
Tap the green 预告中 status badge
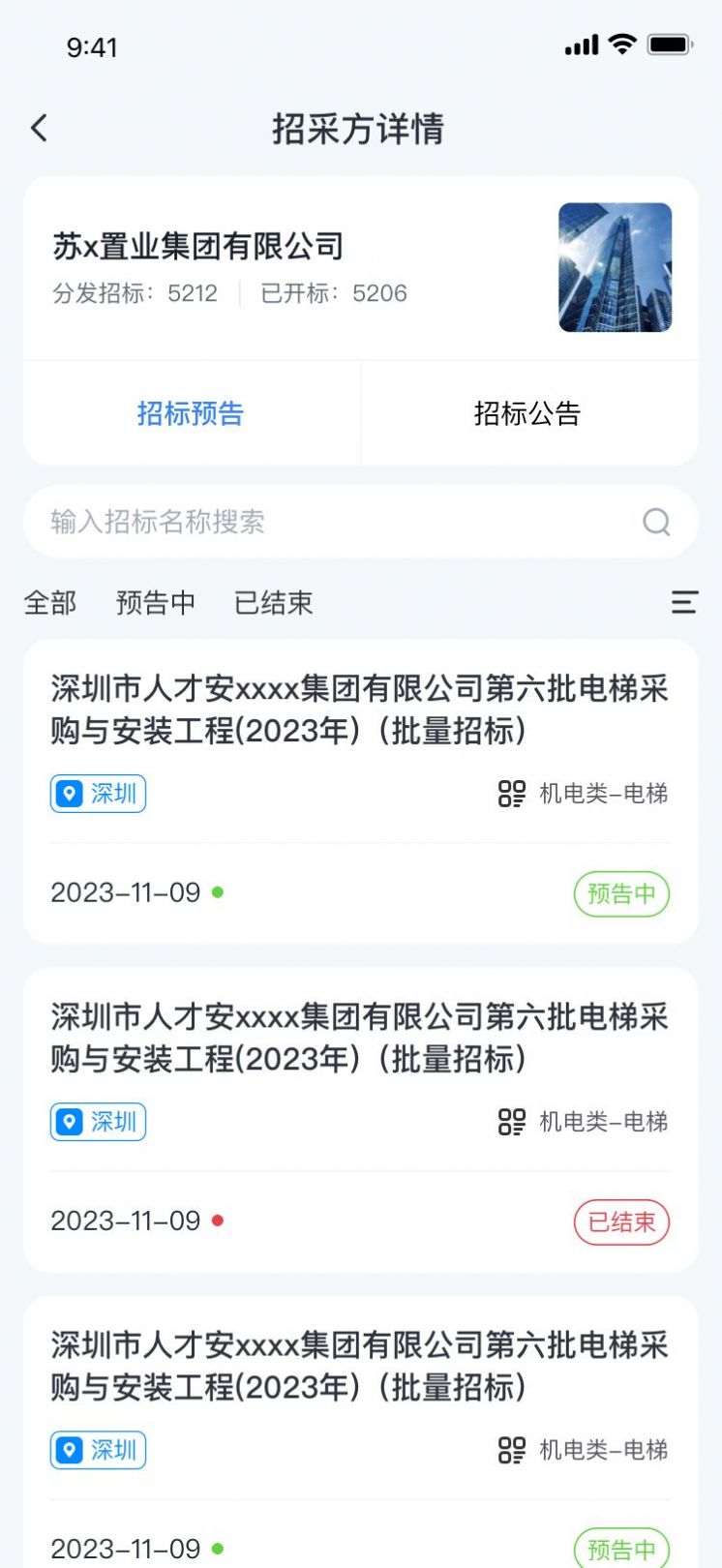click(621, 893)
